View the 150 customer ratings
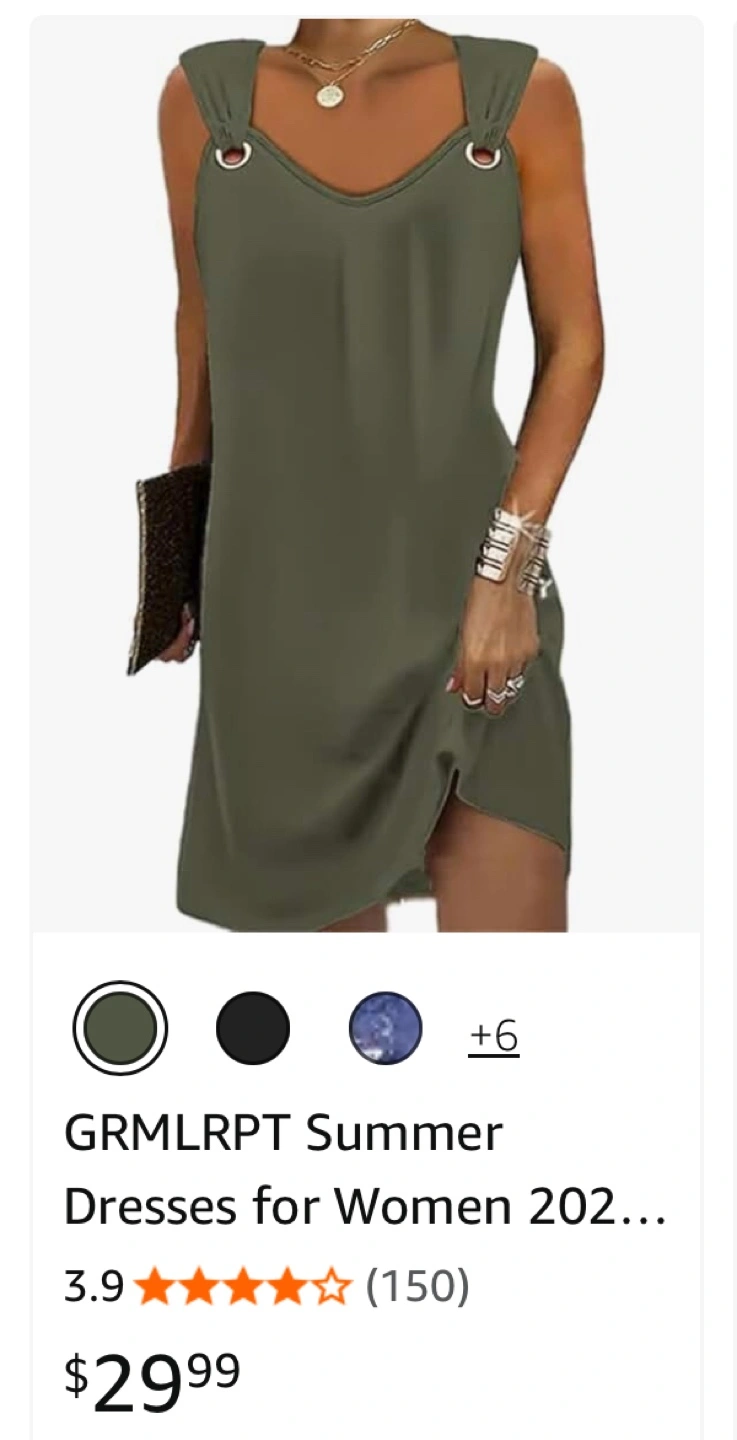Image resolution: width=737 pixels, height=1440 pixels. tap(417, 1287)
